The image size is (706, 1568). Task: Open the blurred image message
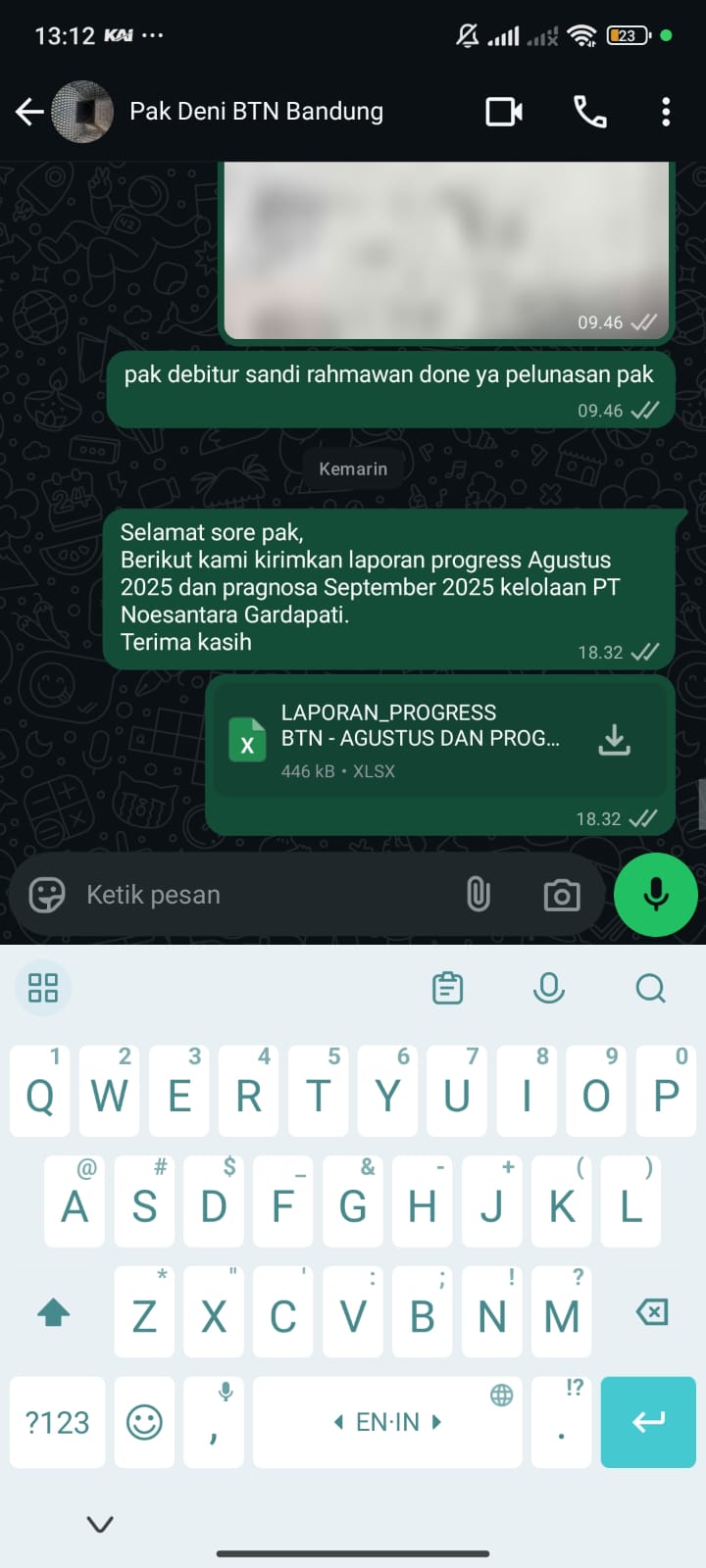446,250
